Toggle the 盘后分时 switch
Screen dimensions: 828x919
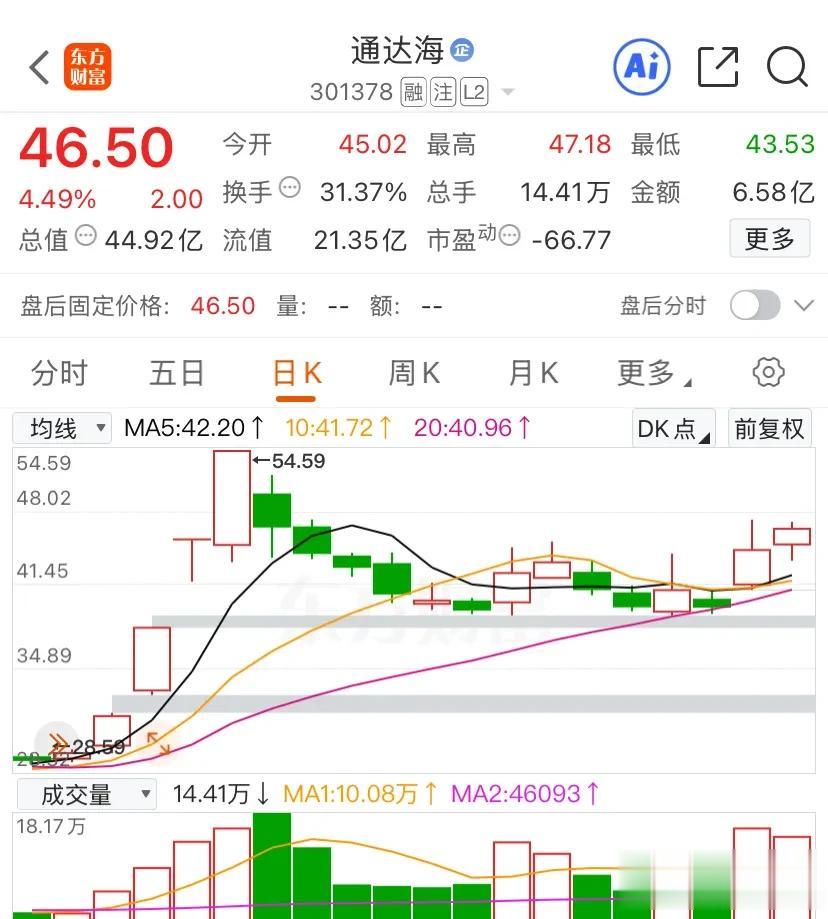click(x=754, y=305)
